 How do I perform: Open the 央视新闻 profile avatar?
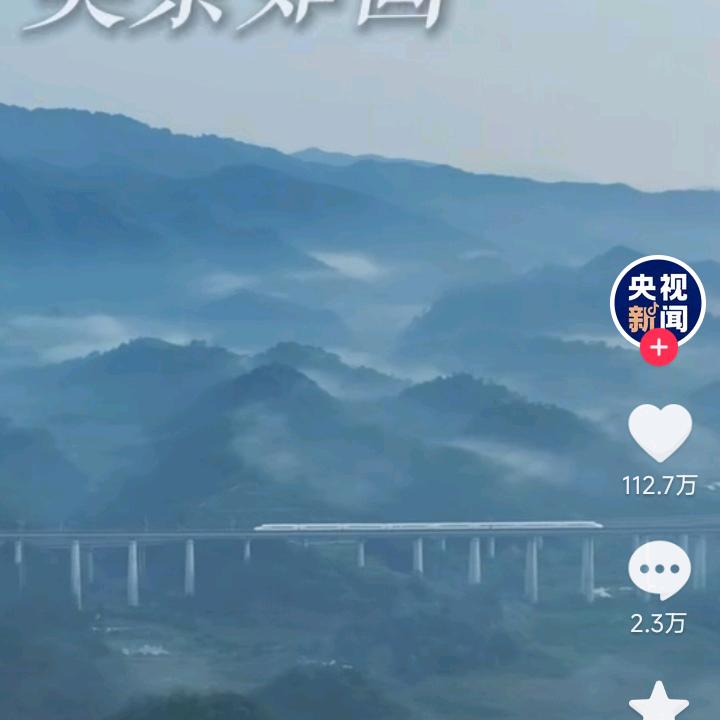[658, 301]
